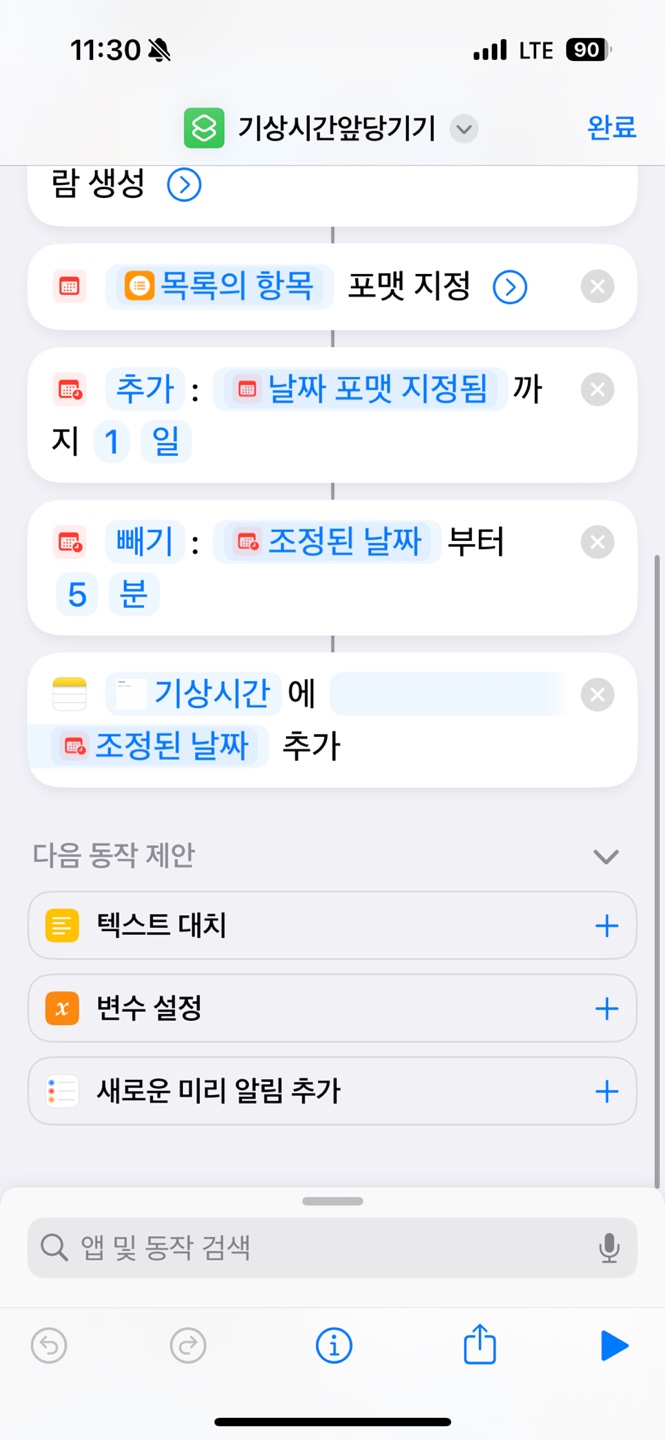Change the 추가 operation type
This screenshot has height=1440, width=665.
pos(145,389)
